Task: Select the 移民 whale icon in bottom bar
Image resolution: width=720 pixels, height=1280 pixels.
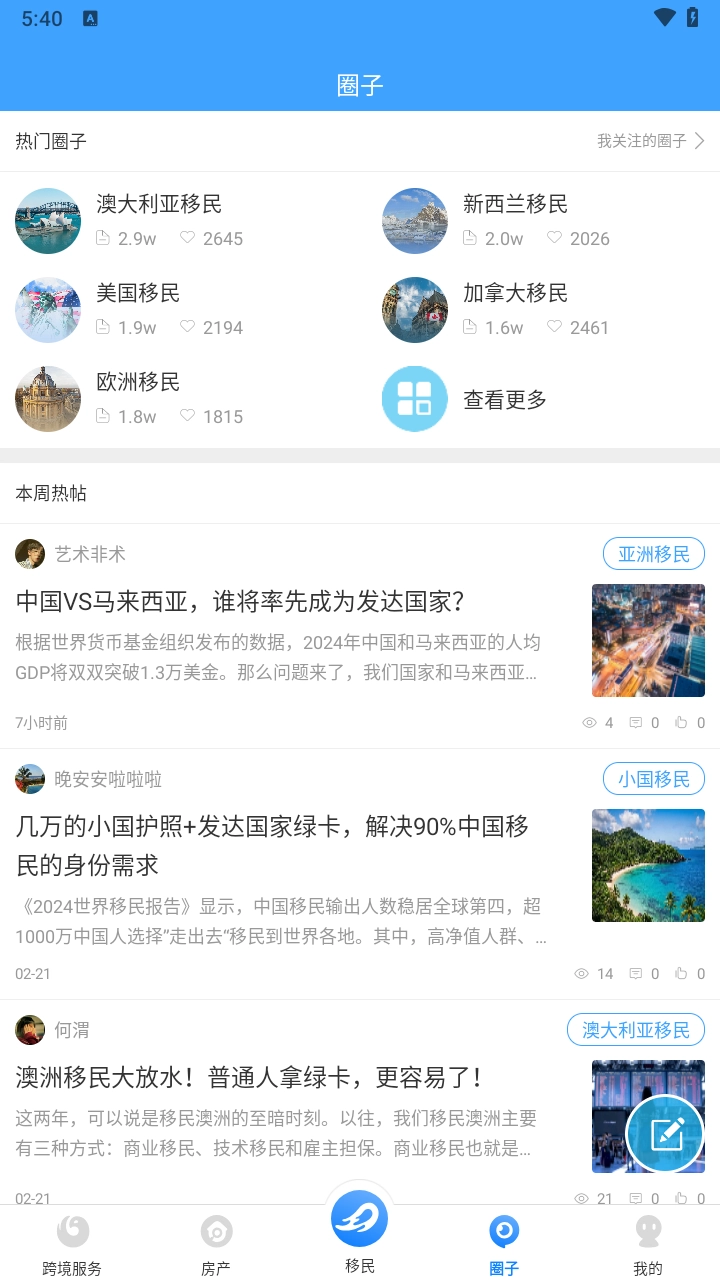Action: click(x=360, y=1218)
